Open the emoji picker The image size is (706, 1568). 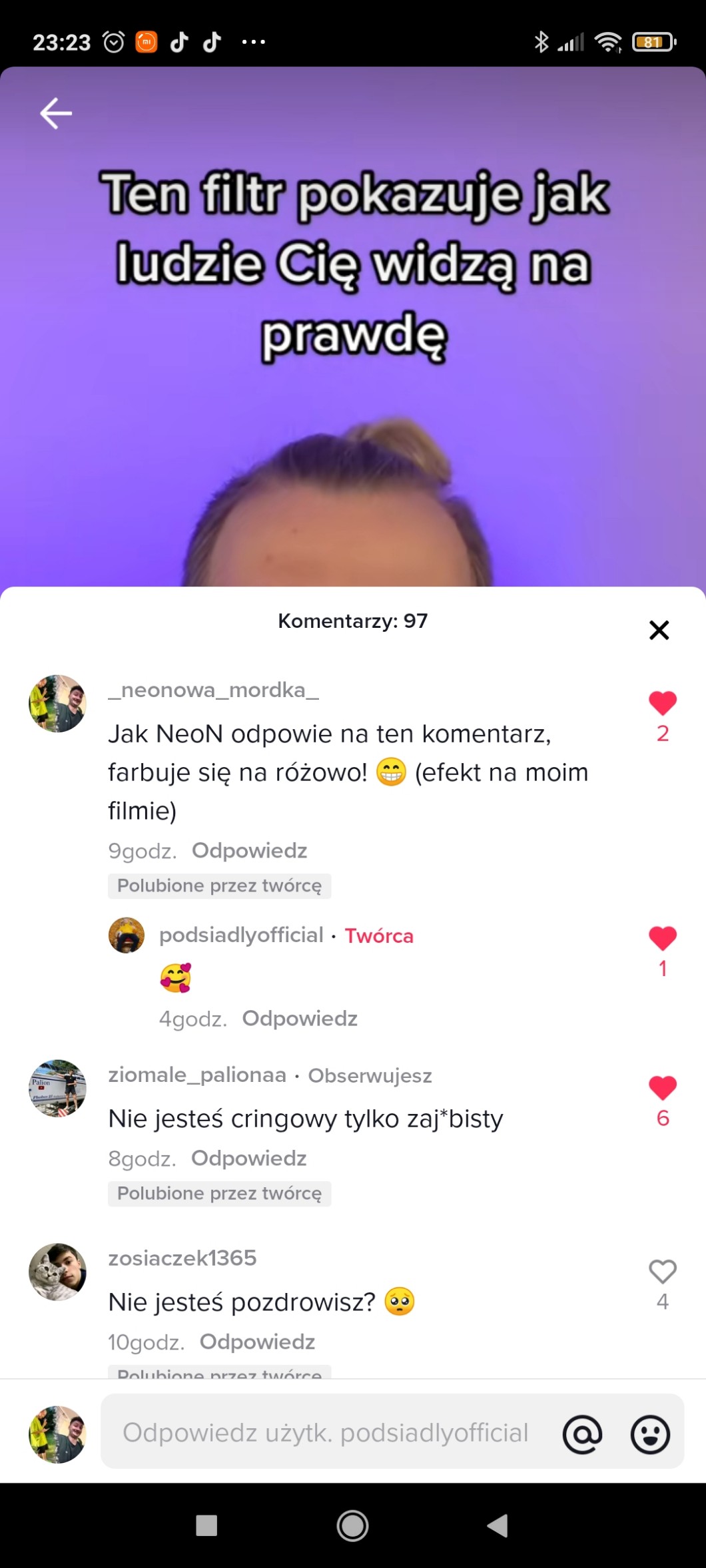click(x=649, y=1434)
